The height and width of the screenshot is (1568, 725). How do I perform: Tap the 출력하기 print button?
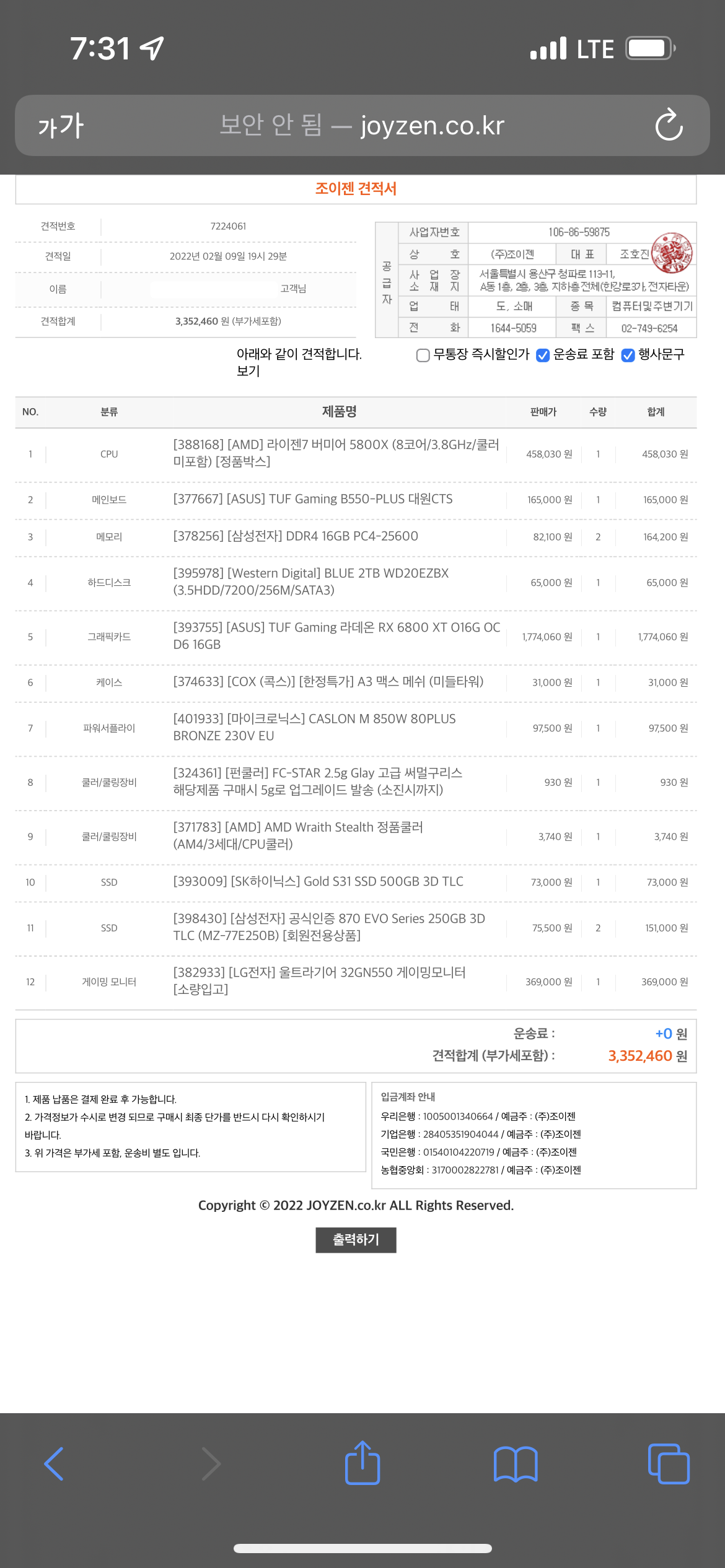point(356,1240)
